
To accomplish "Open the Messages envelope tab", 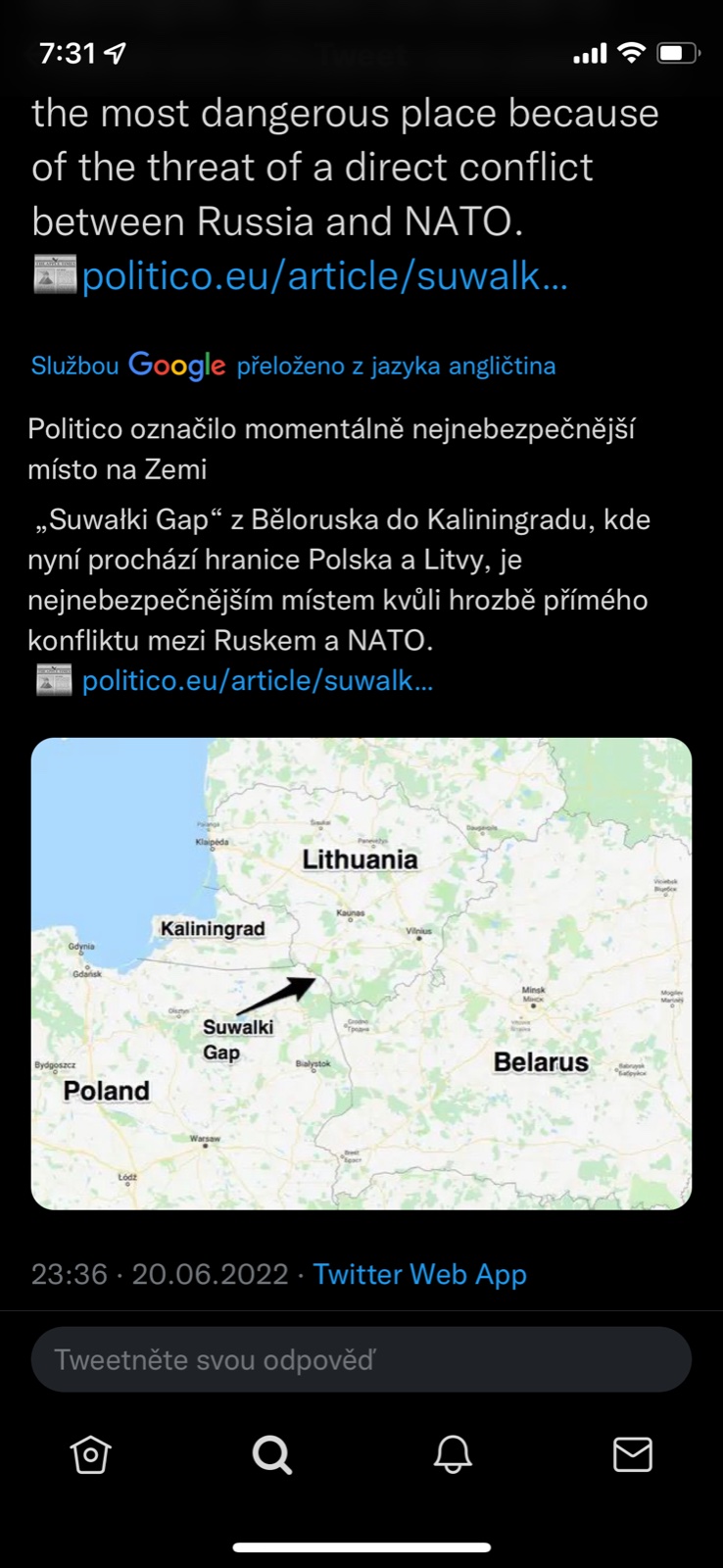I will (x=632, y=1454).
